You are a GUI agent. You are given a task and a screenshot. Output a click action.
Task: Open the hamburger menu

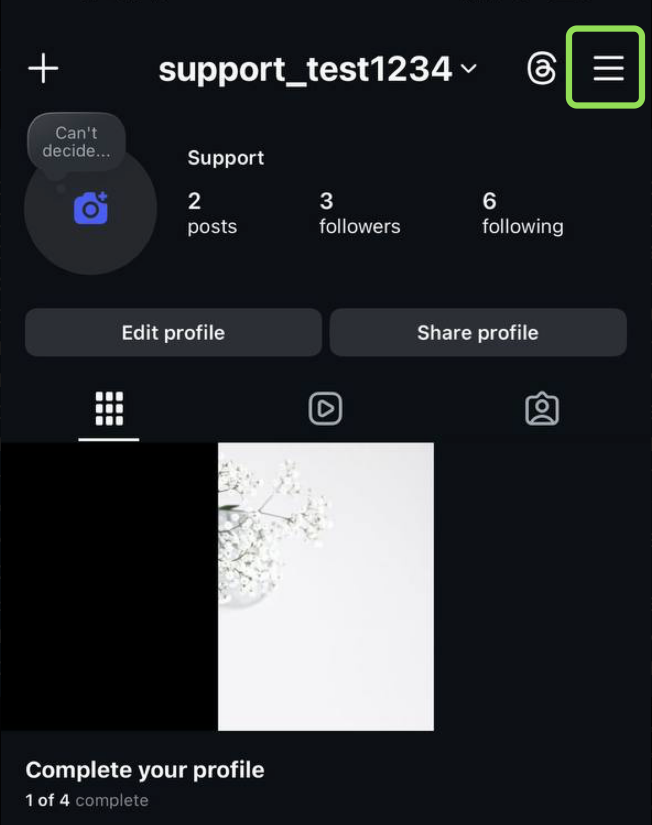point(608,68)
